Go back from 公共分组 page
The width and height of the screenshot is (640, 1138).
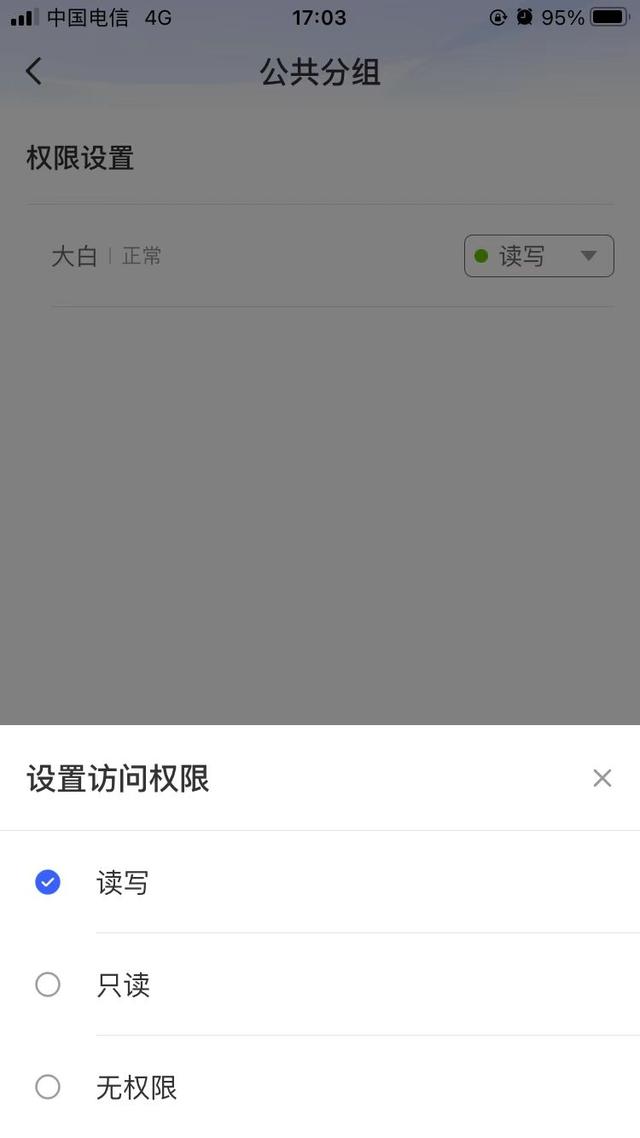pos(34,71)
